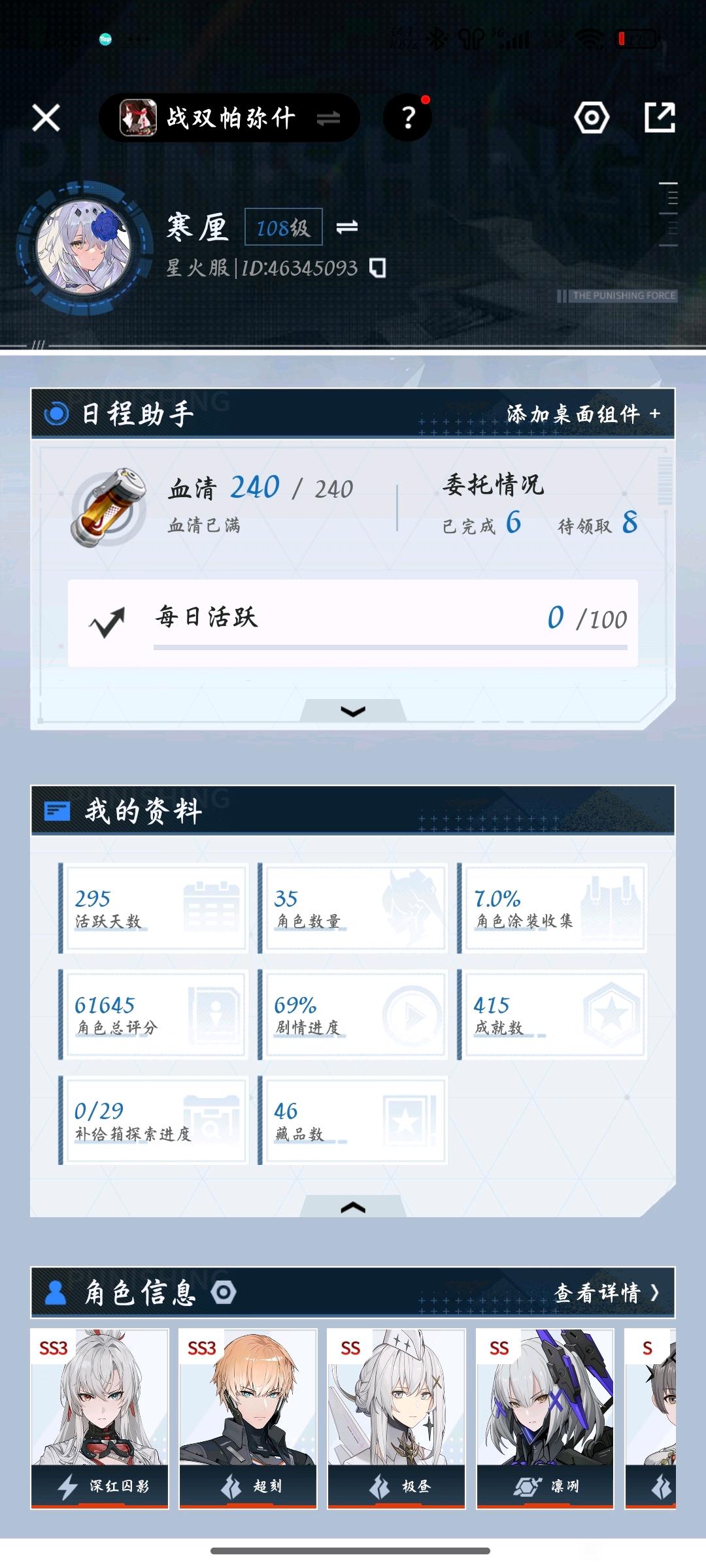
Task: Open the 成就数 stat tile
Action: [552, 1014]
